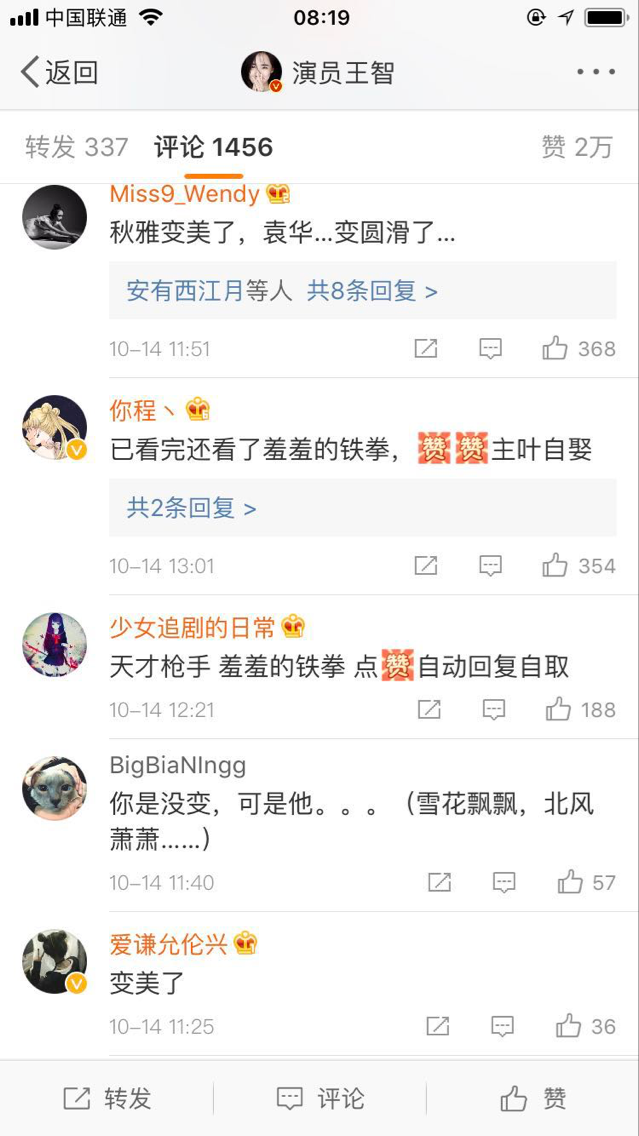
Task: Open the three-dot overflow menu
Action: pyautogui.click(x=596, y=72)
